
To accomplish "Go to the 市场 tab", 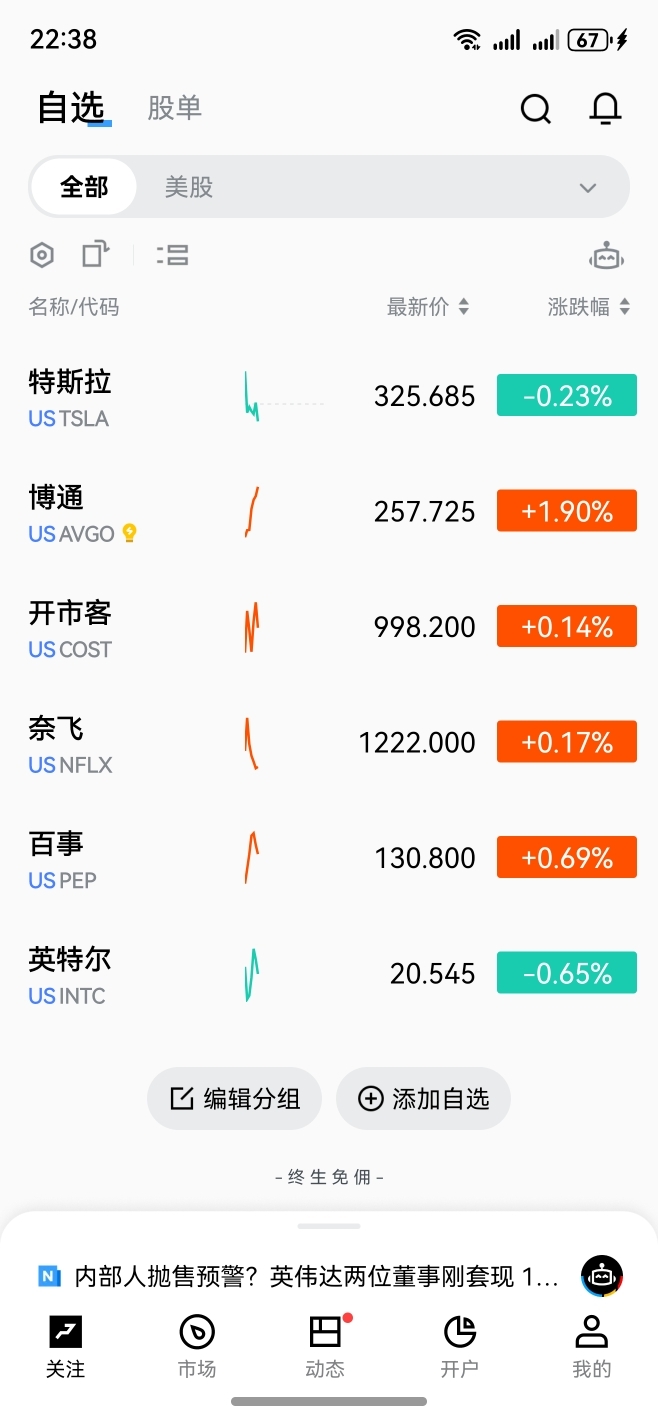I will 197,1347.
